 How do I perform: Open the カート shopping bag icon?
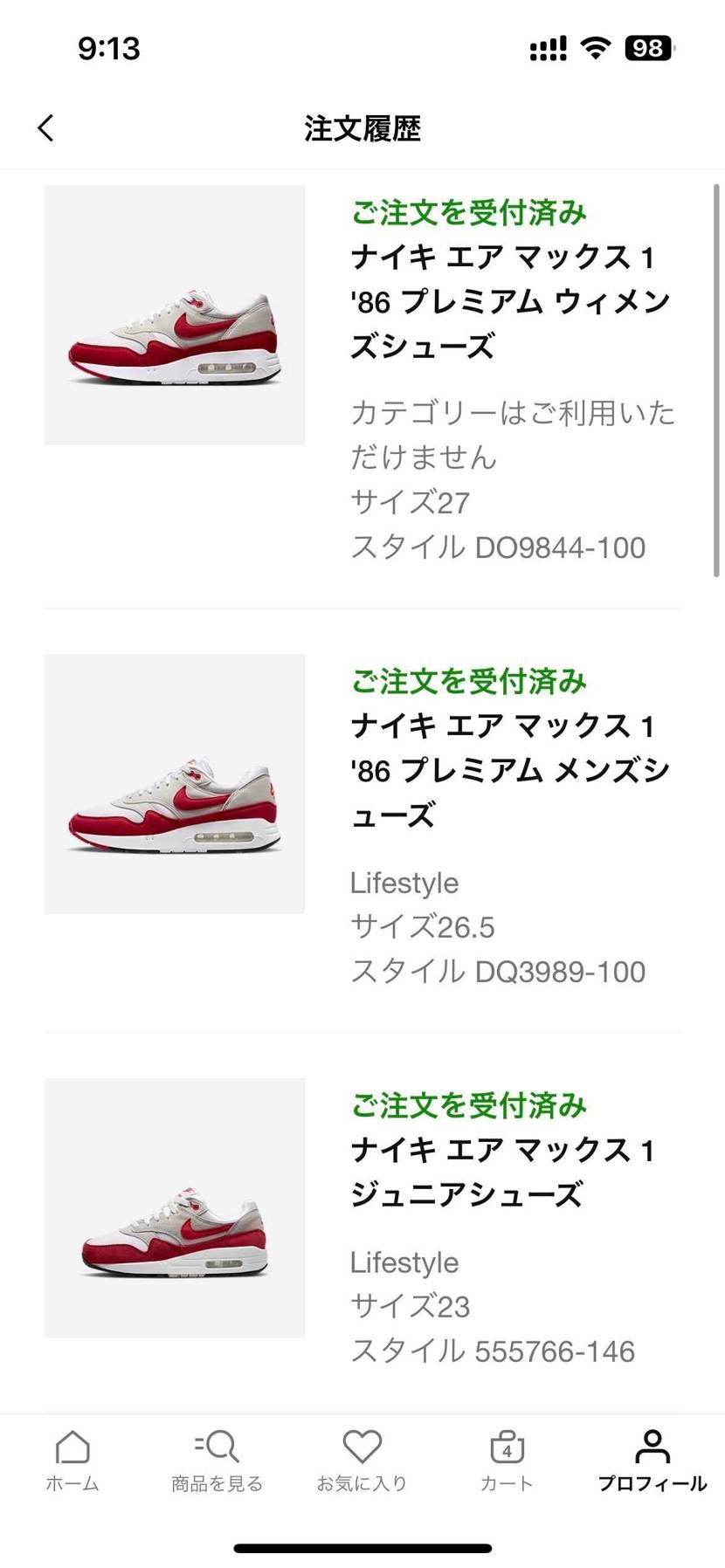click(x=507, y=1449)
